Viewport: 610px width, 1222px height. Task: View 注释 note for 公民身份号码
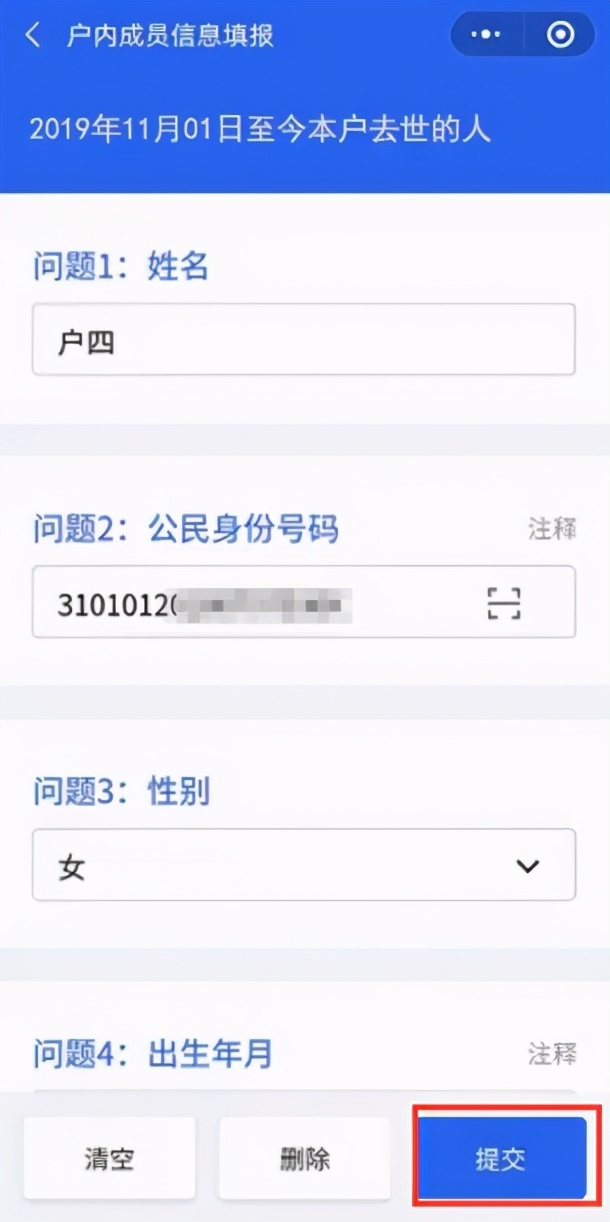[x=552, y=529]
